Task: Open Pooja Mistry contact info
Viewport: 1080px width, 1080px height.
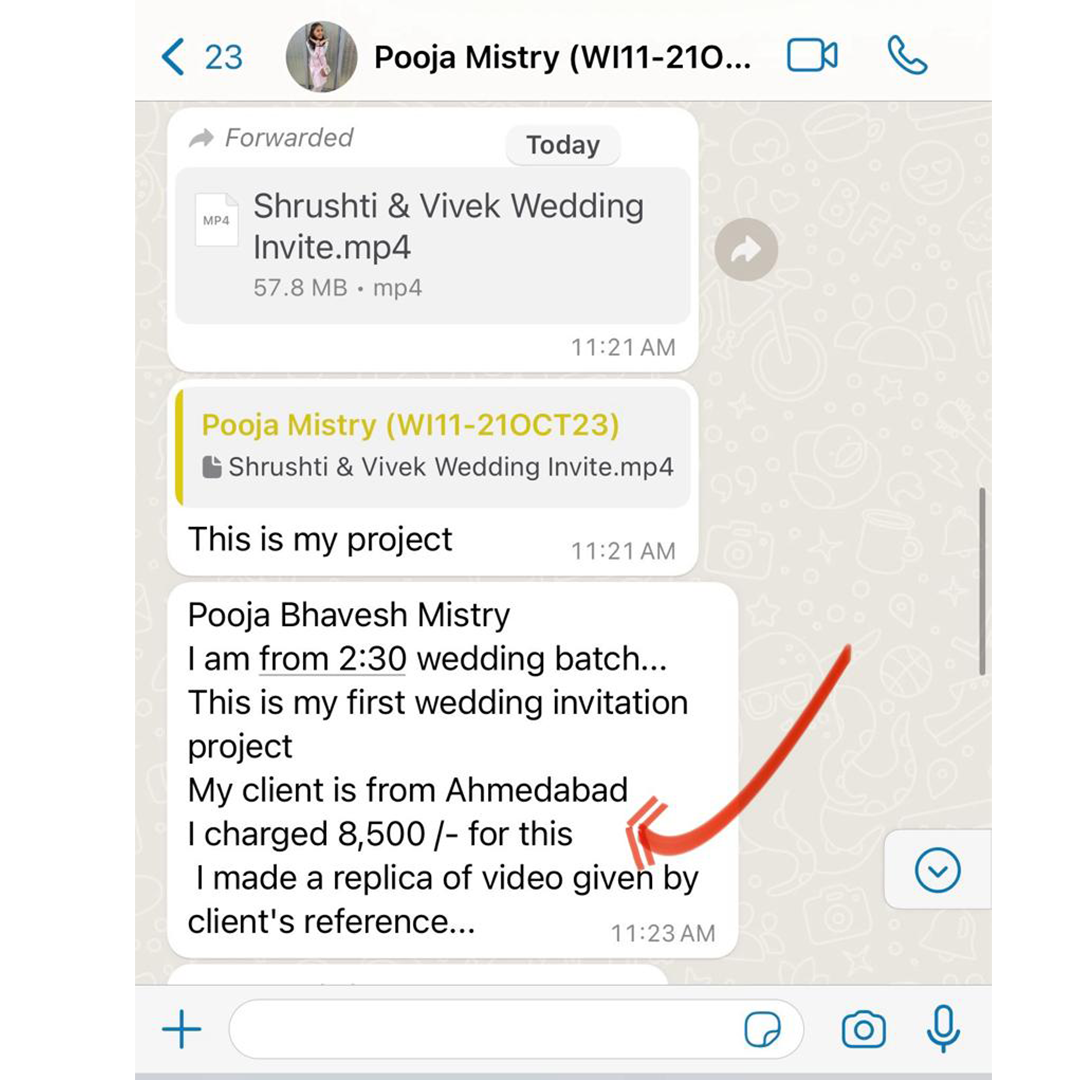Action: (560, 57)
